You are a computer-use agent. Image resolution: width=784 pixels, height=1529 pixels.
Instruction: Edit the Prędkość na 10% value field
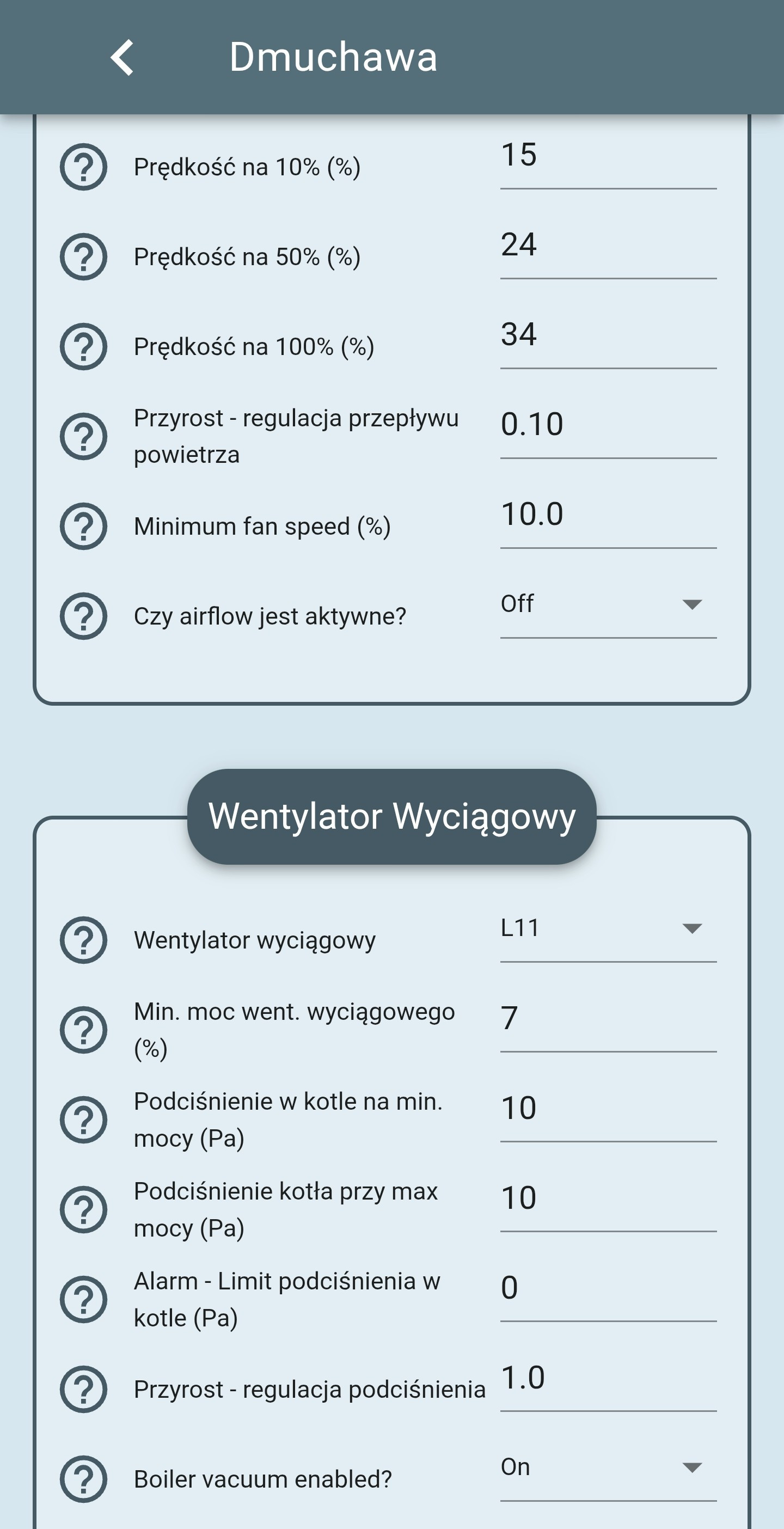[607, 156]
